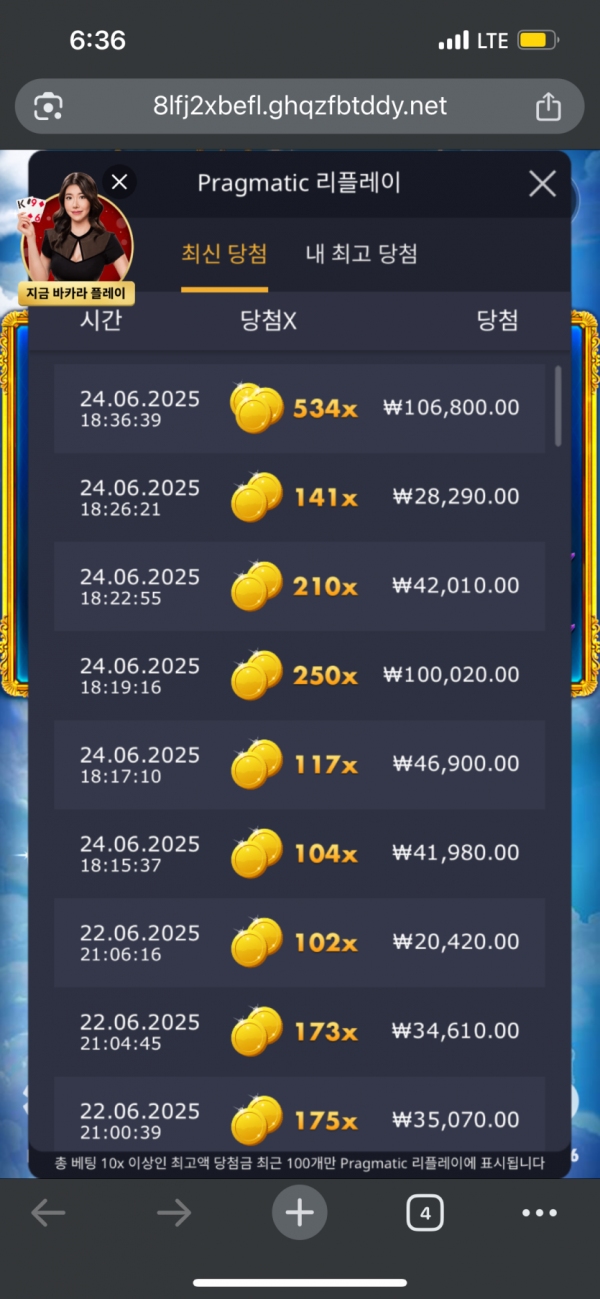
Task: Select the 102x replay worth ₩20,420.00
Action: [x=300, y=942]
